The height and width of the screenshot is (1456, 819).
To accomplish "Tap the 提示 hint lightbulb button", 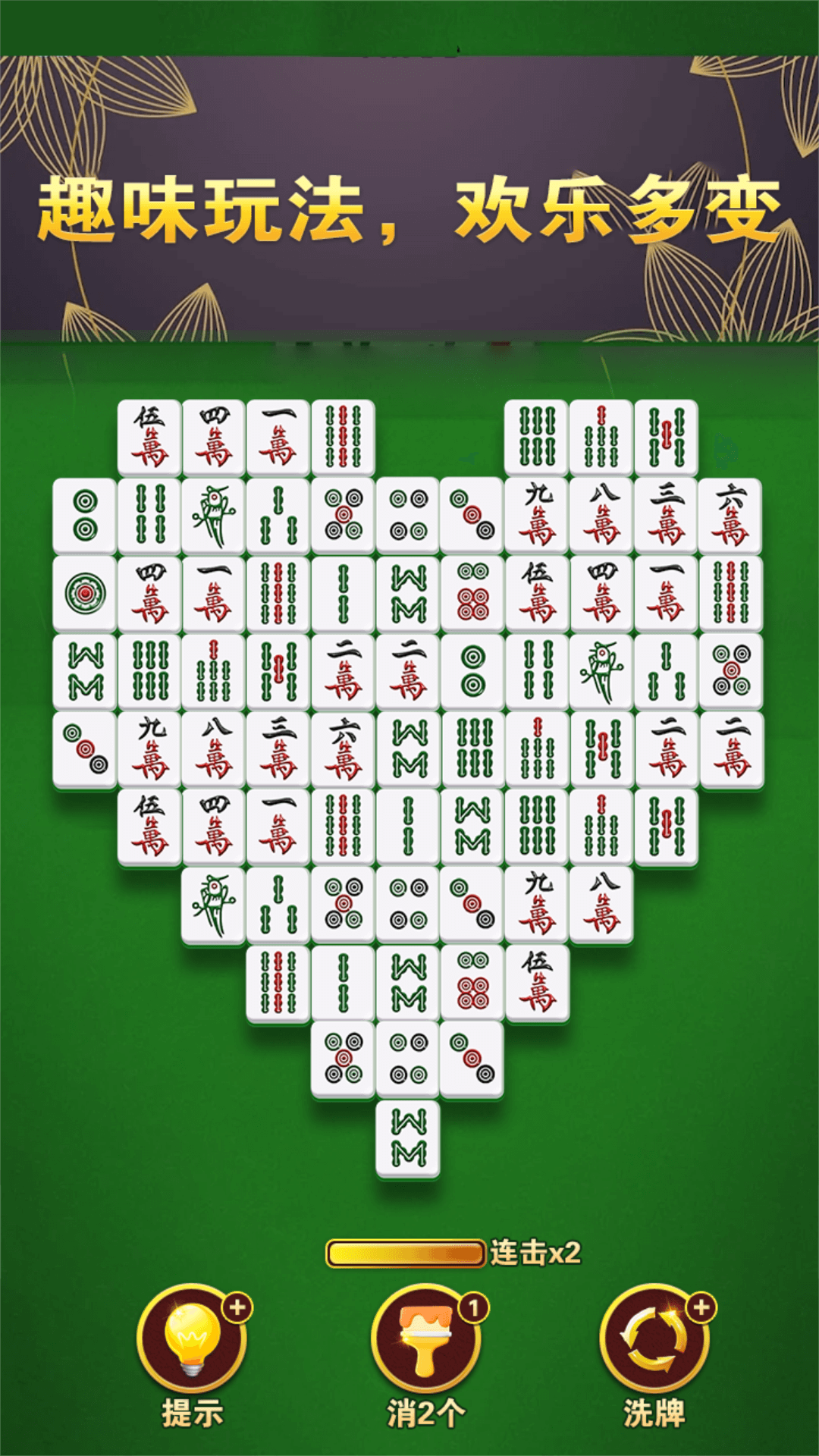I will coord(192,1338).
